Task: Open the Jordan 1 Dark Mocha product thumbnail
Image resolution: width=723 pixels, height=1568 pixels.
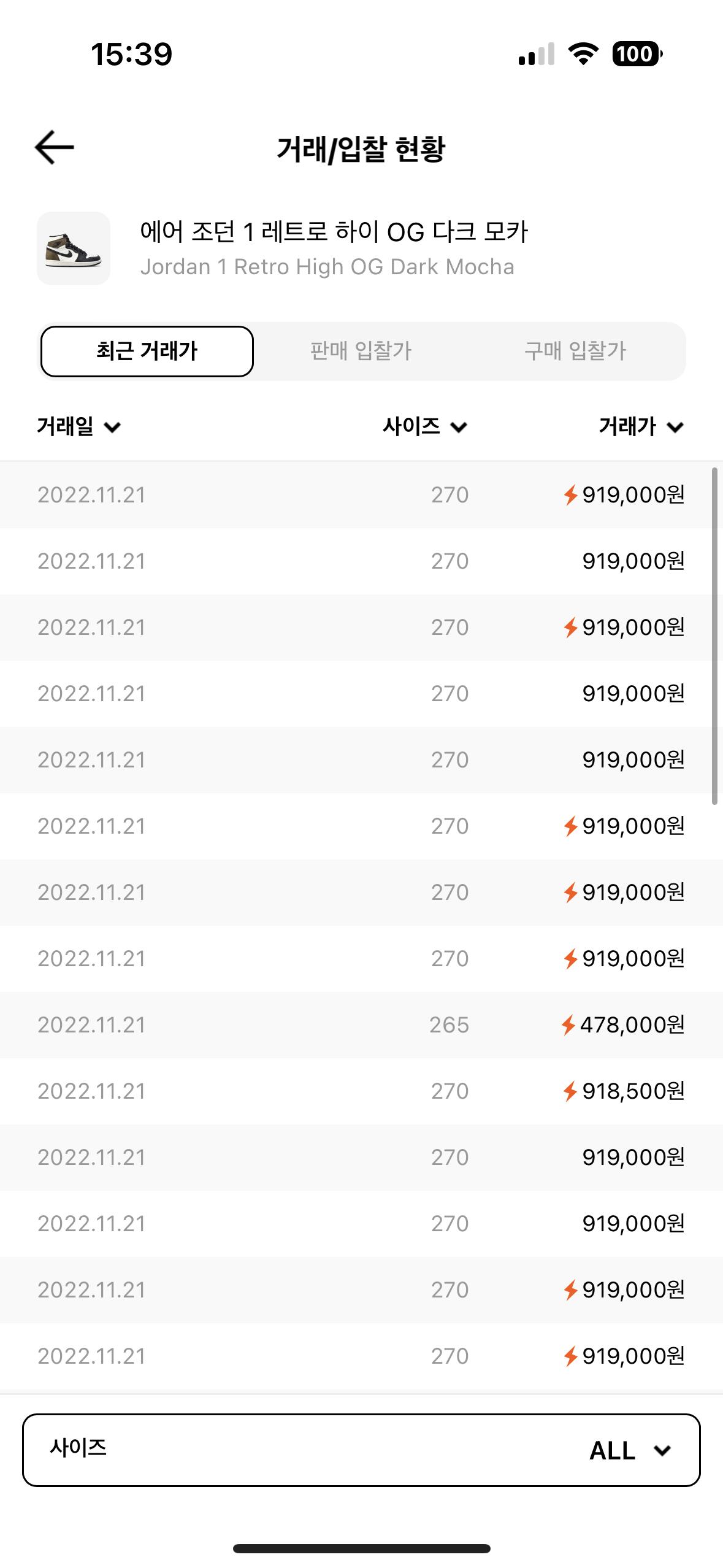Action: coord(74,248)
